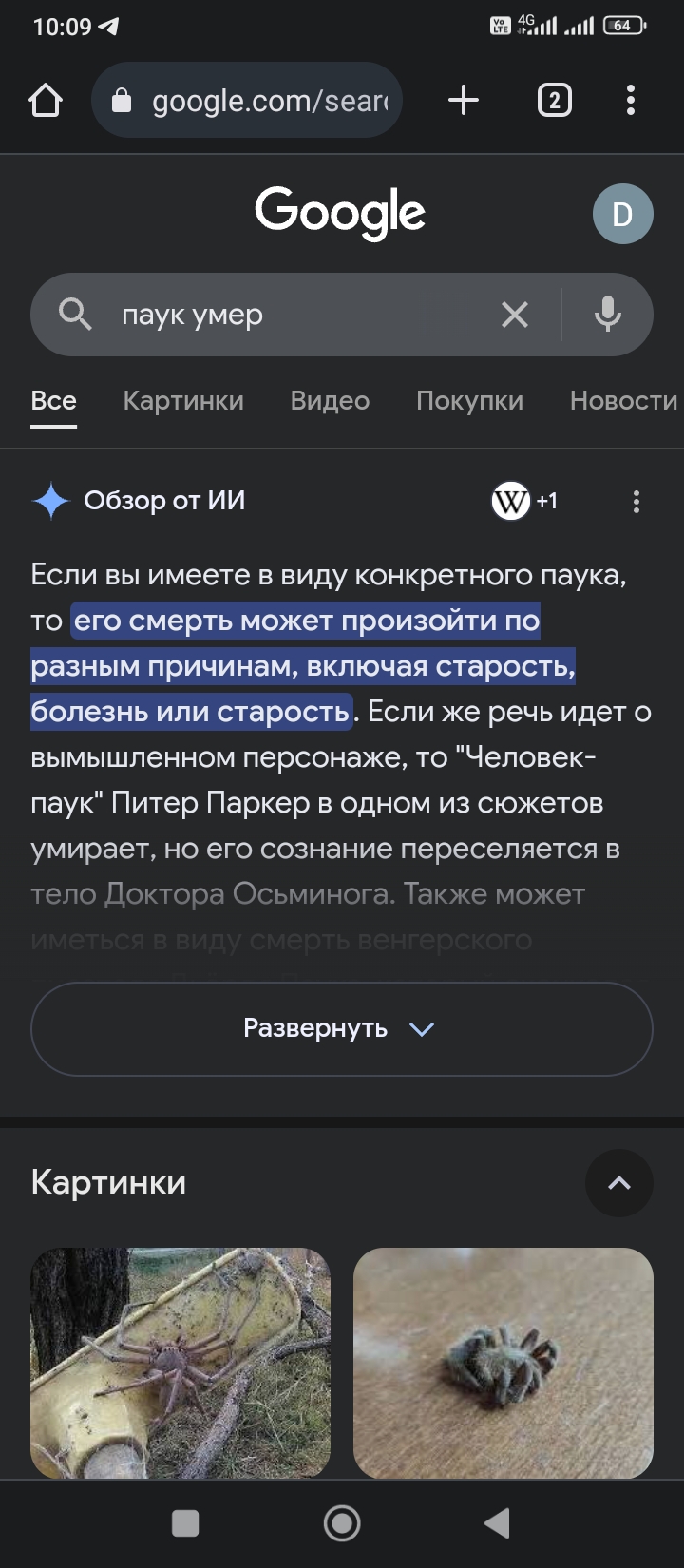Switch to the Покупки tab

469,401
